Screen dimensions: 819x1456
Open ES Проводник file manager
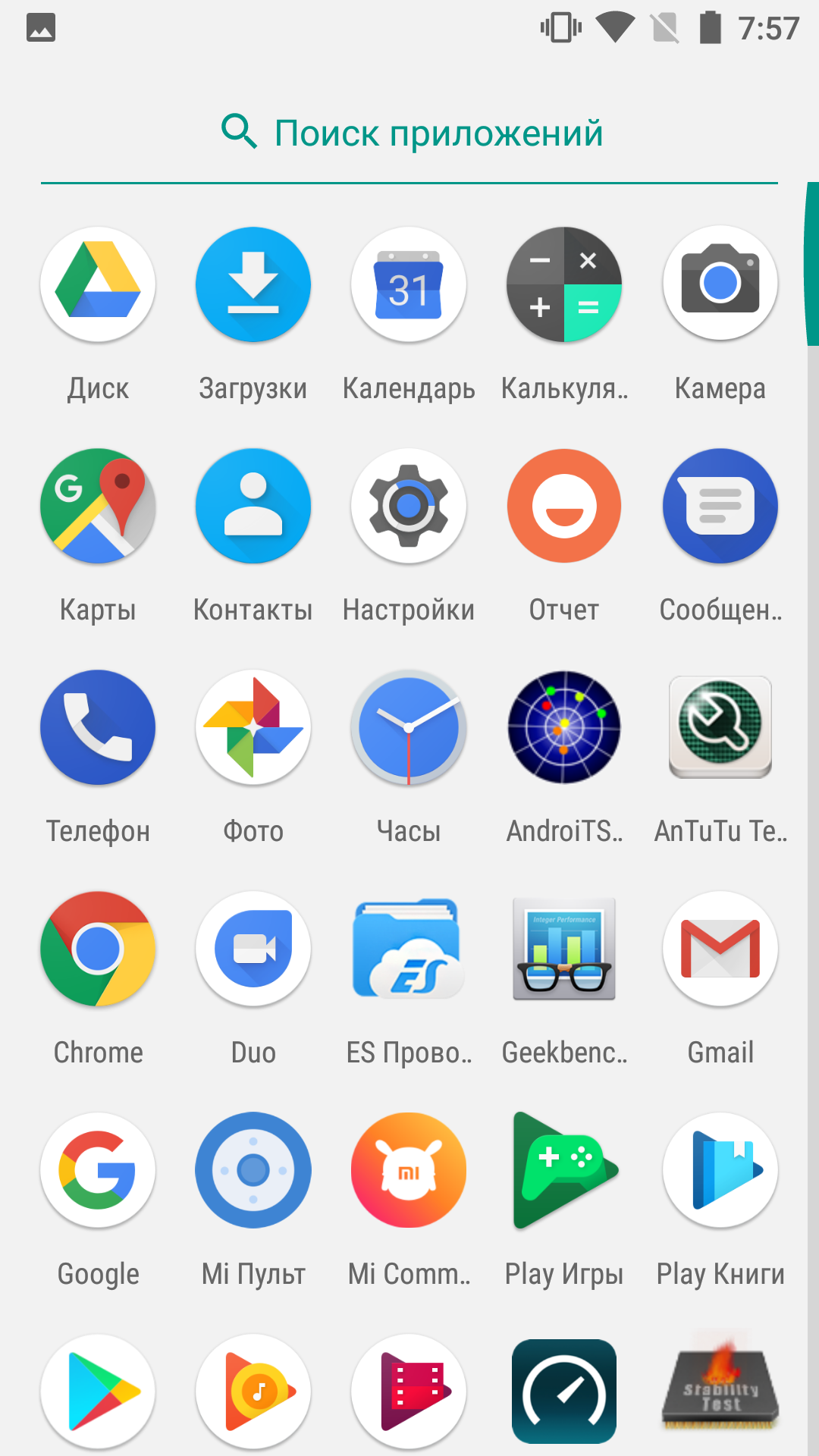(x=409, y=949)
